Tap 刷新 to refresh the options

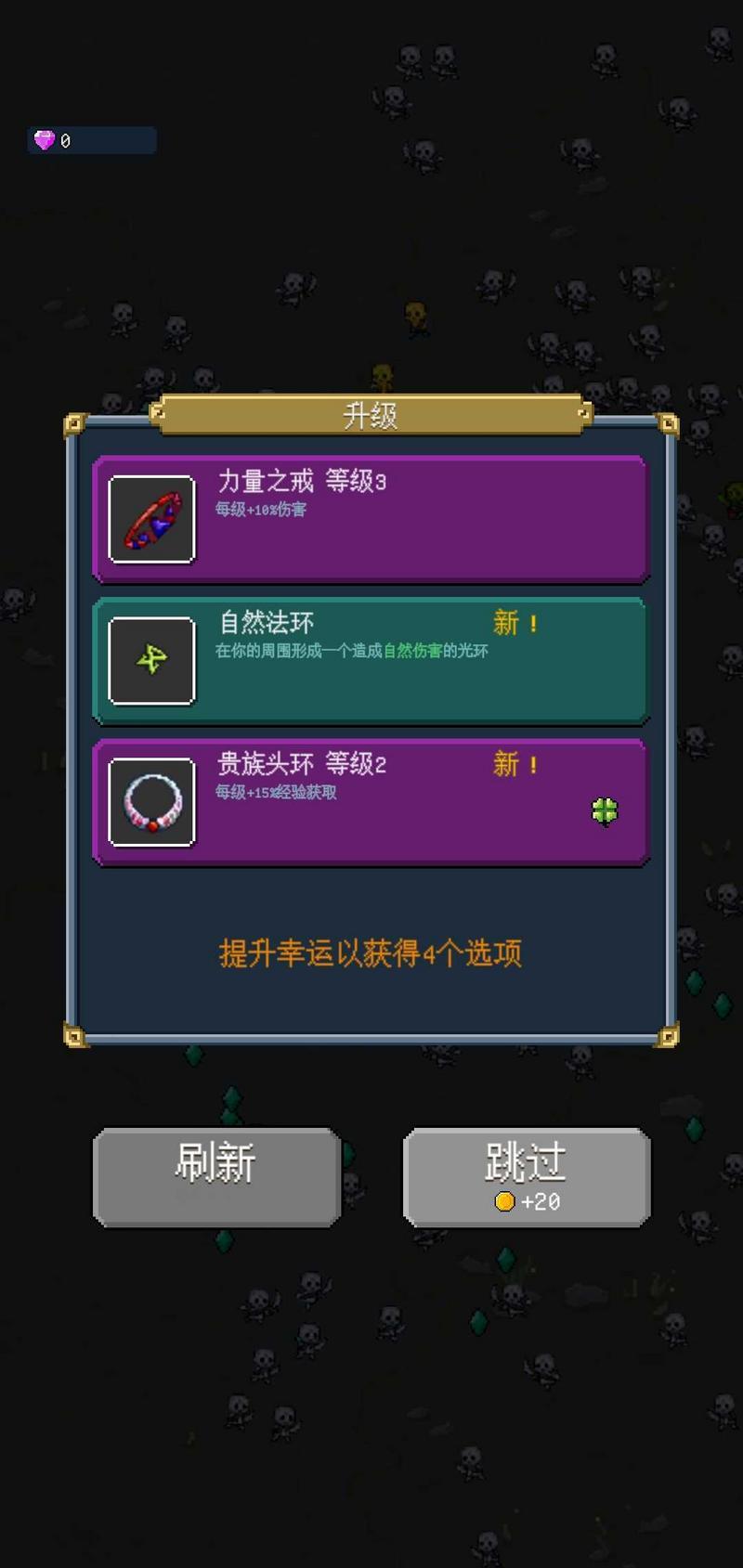[216, 1175]
